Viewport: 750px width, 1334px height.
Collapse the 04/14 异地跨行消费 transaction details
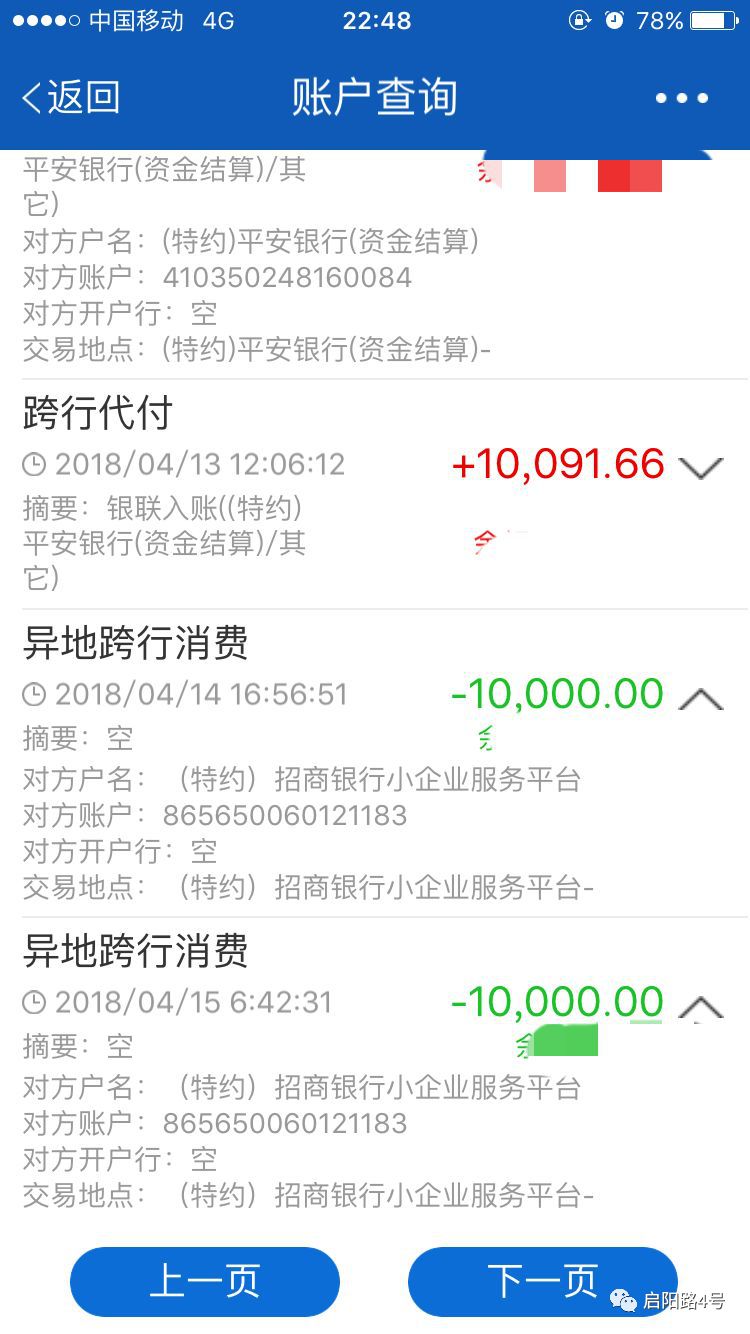(x=701, y=696)
